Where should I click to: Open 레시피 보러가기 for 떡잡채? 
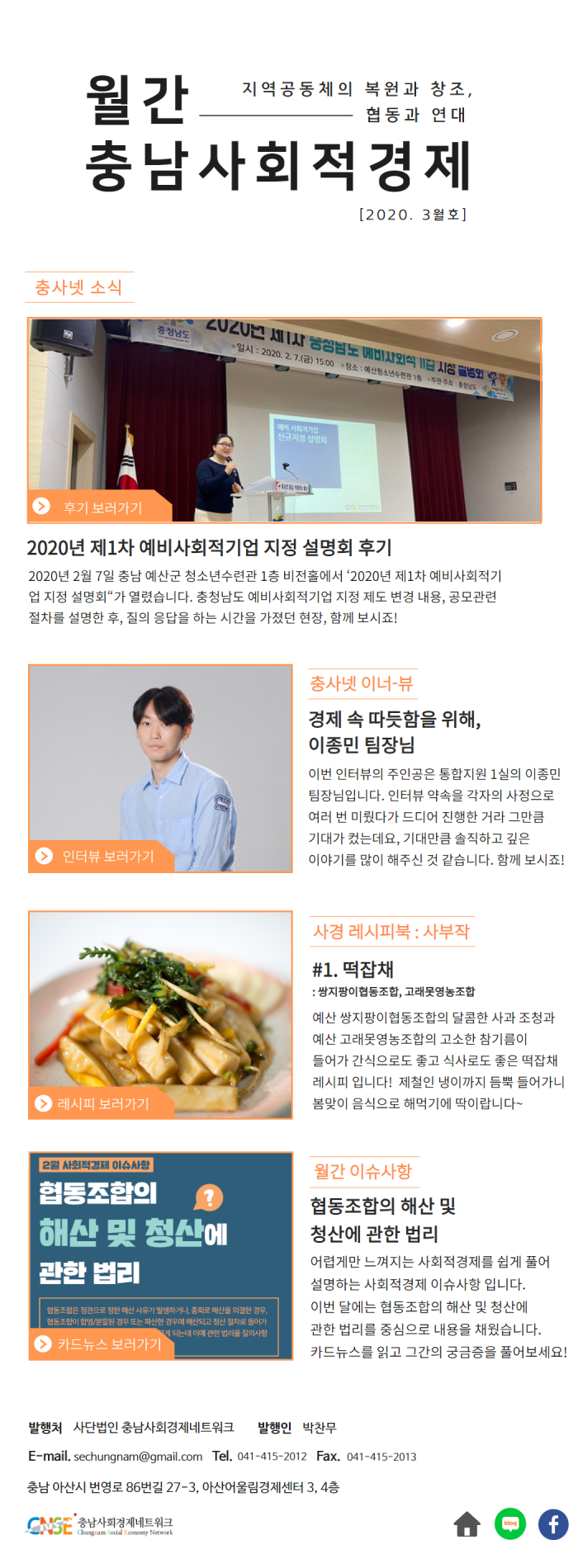pos(102,1104)
